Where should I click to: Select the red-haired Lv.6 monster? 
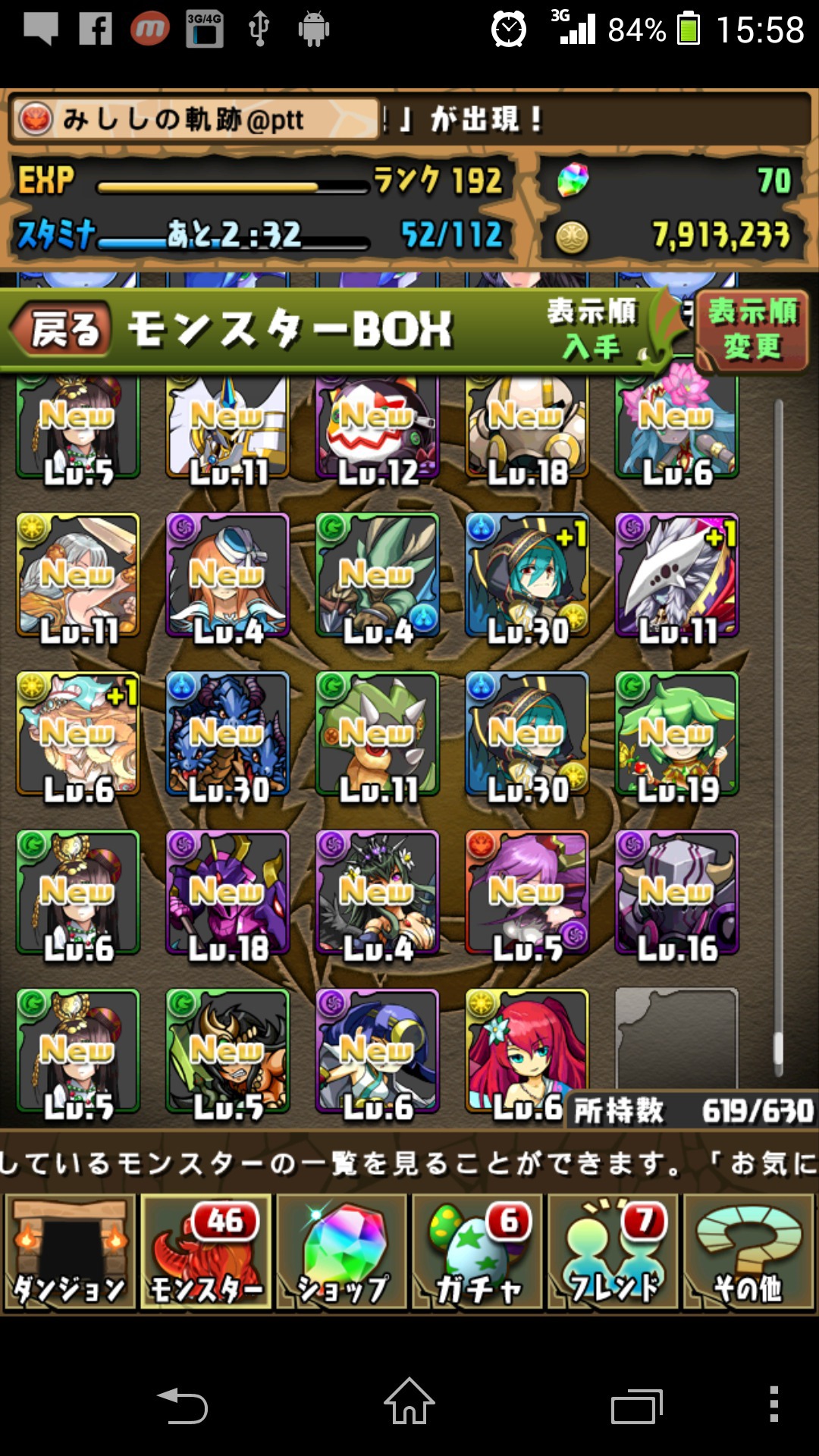point(528,1051)
